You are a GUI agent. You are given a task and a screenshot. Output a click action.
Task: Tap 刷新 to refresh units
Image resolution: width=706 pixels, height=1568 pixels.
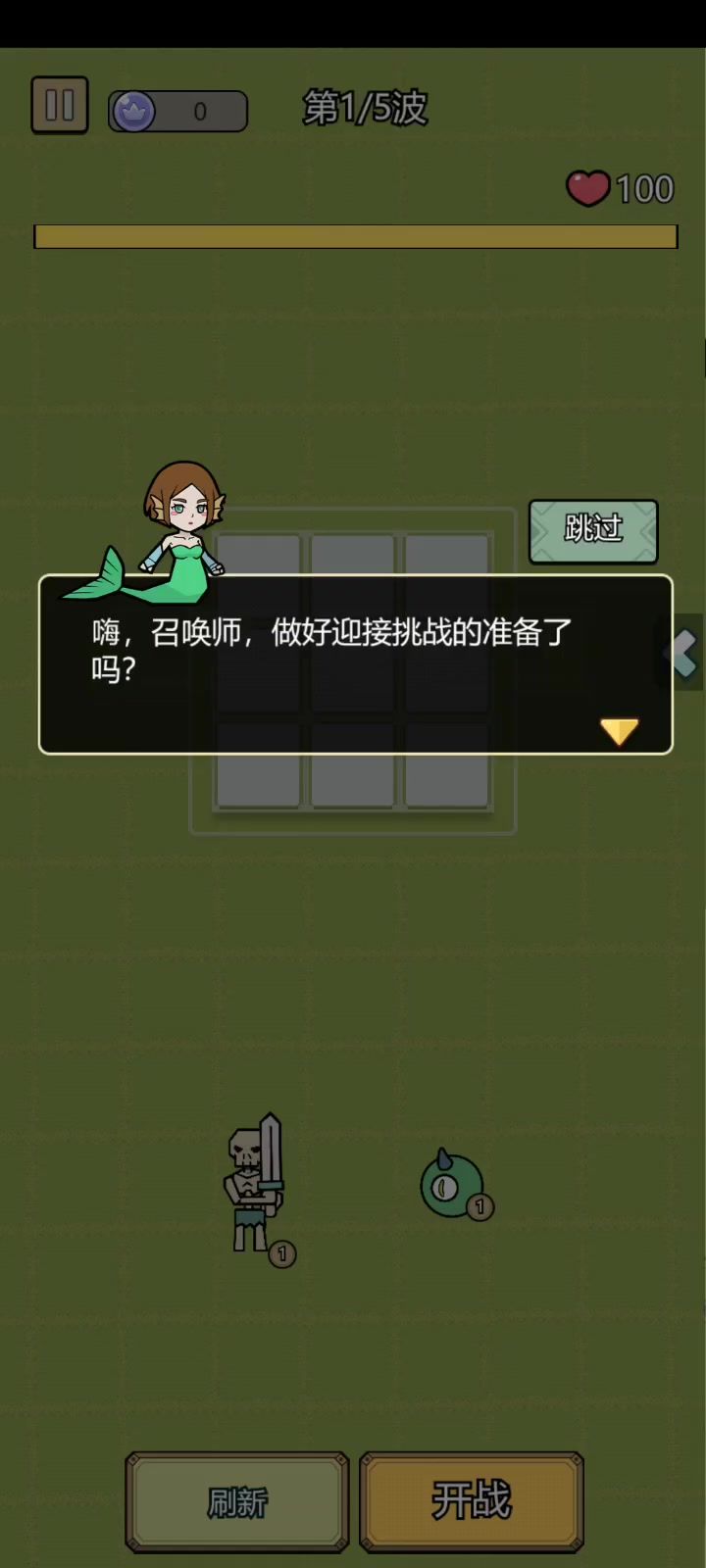coord(236,1501)
